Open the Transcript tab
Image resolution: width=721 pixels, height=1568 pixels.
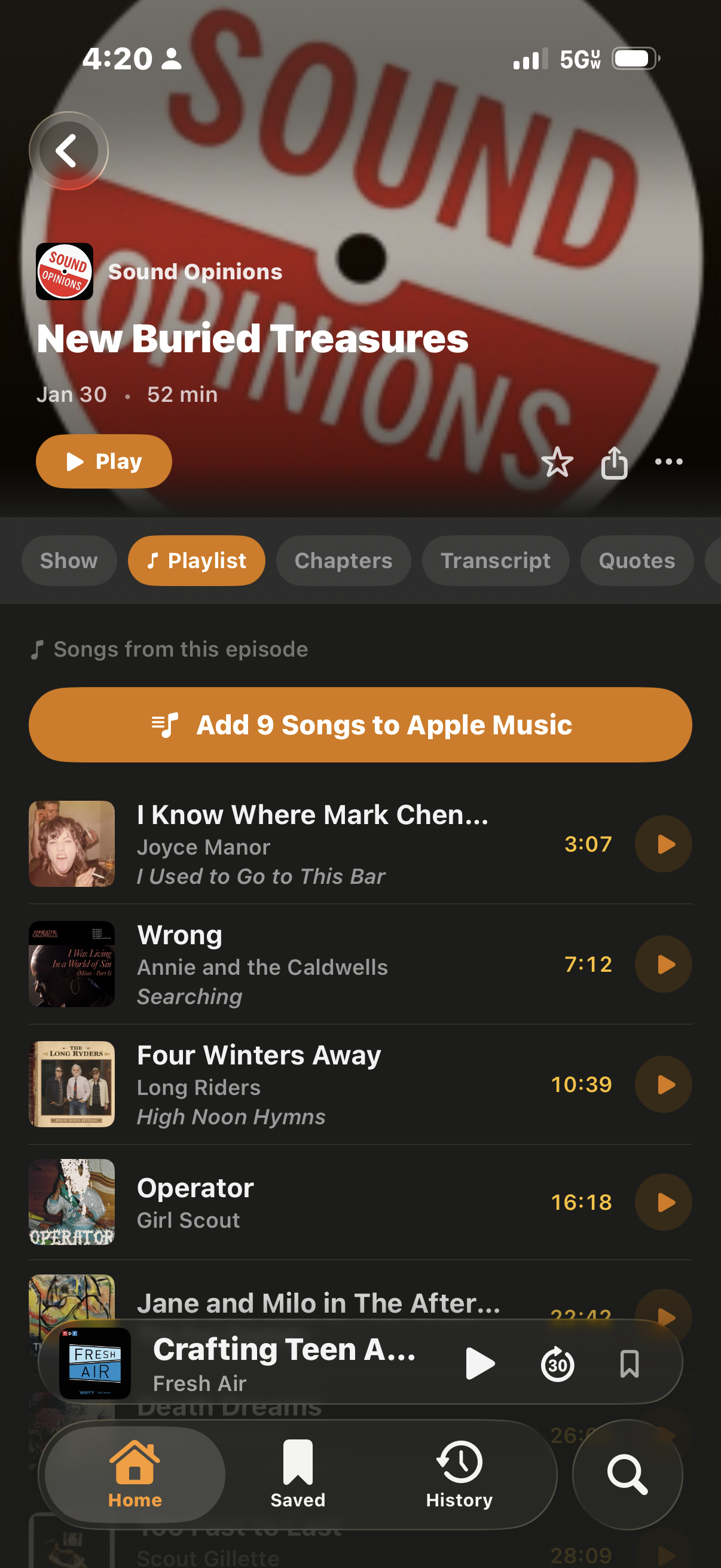[495, 560]
